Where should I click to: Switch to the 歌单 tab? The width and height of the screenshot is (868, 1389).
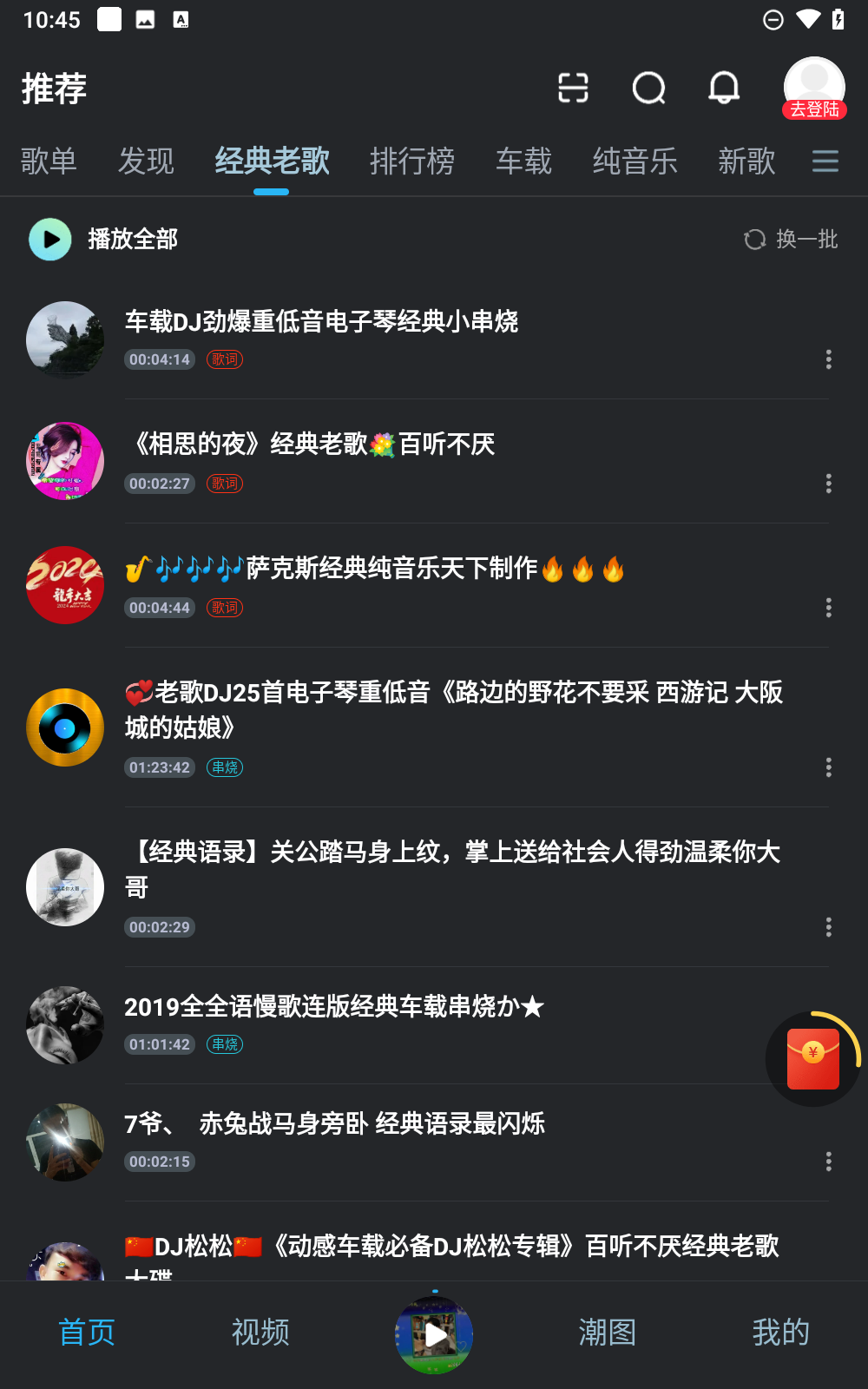tap(49, 161)
